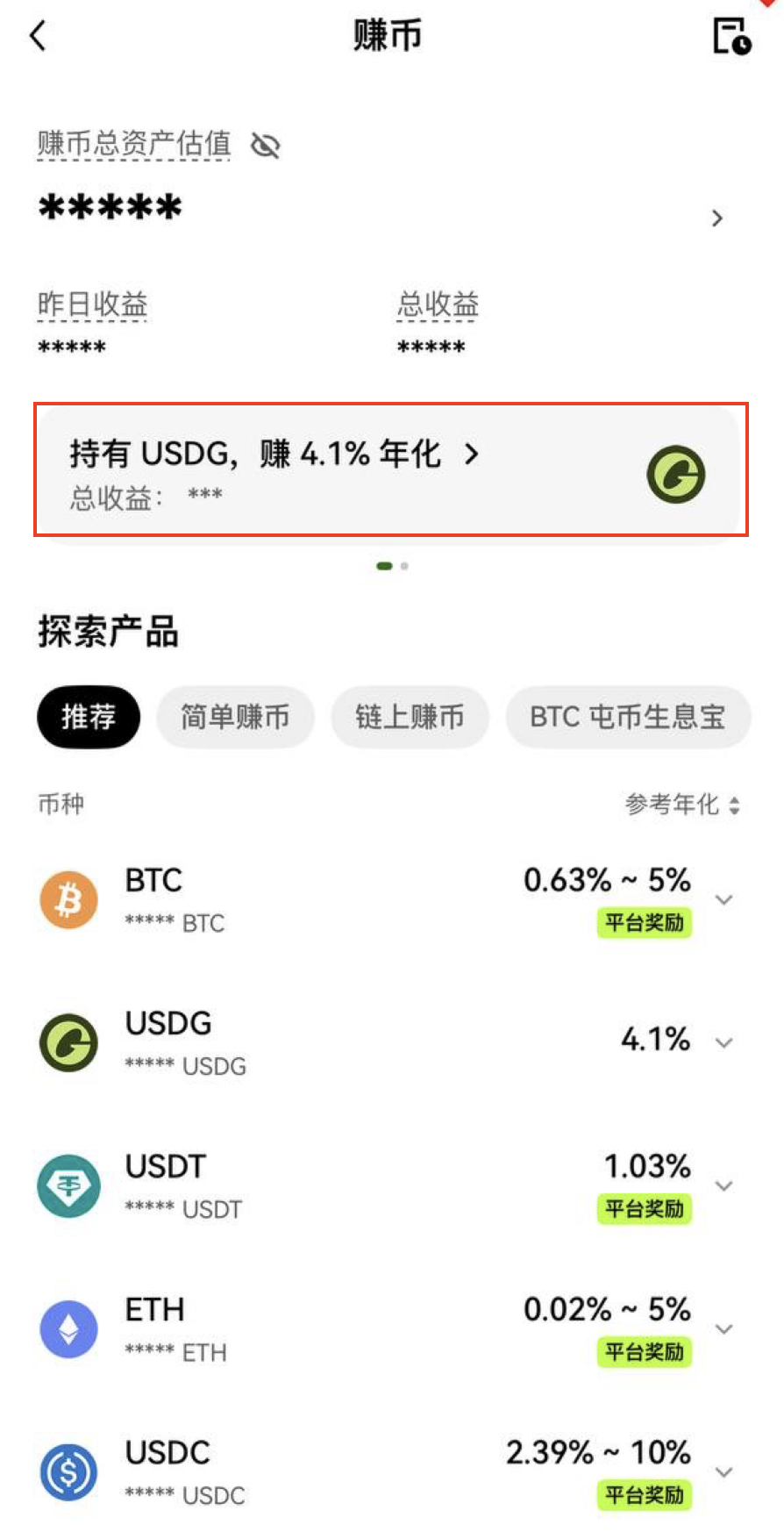This screenshot has width=784, height=1539.
Task: Toggle visibility of 赚币总资产估值
Action: point(265,145)
